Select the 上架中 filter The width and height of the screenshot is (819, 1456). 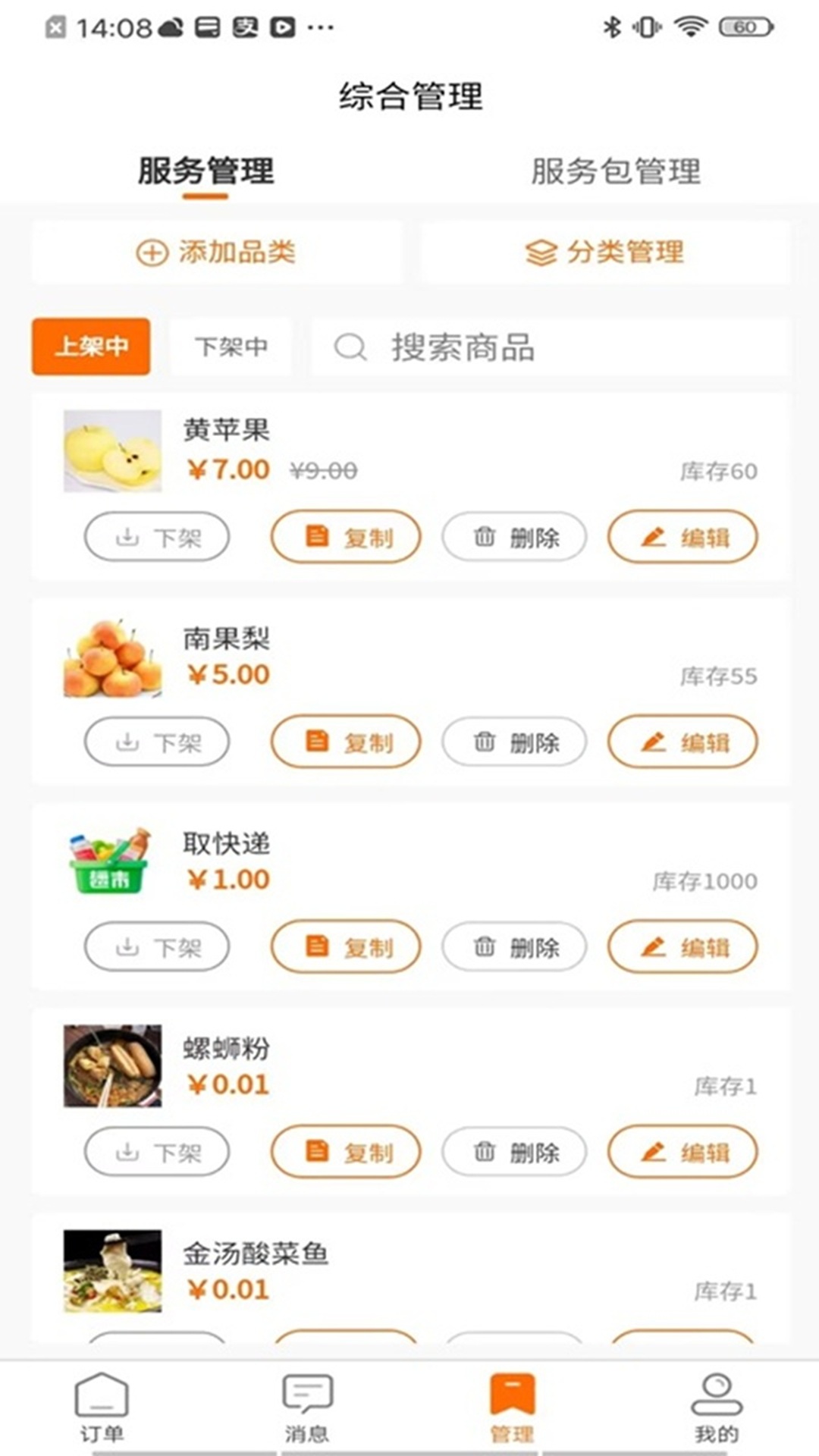click(91, 347)
